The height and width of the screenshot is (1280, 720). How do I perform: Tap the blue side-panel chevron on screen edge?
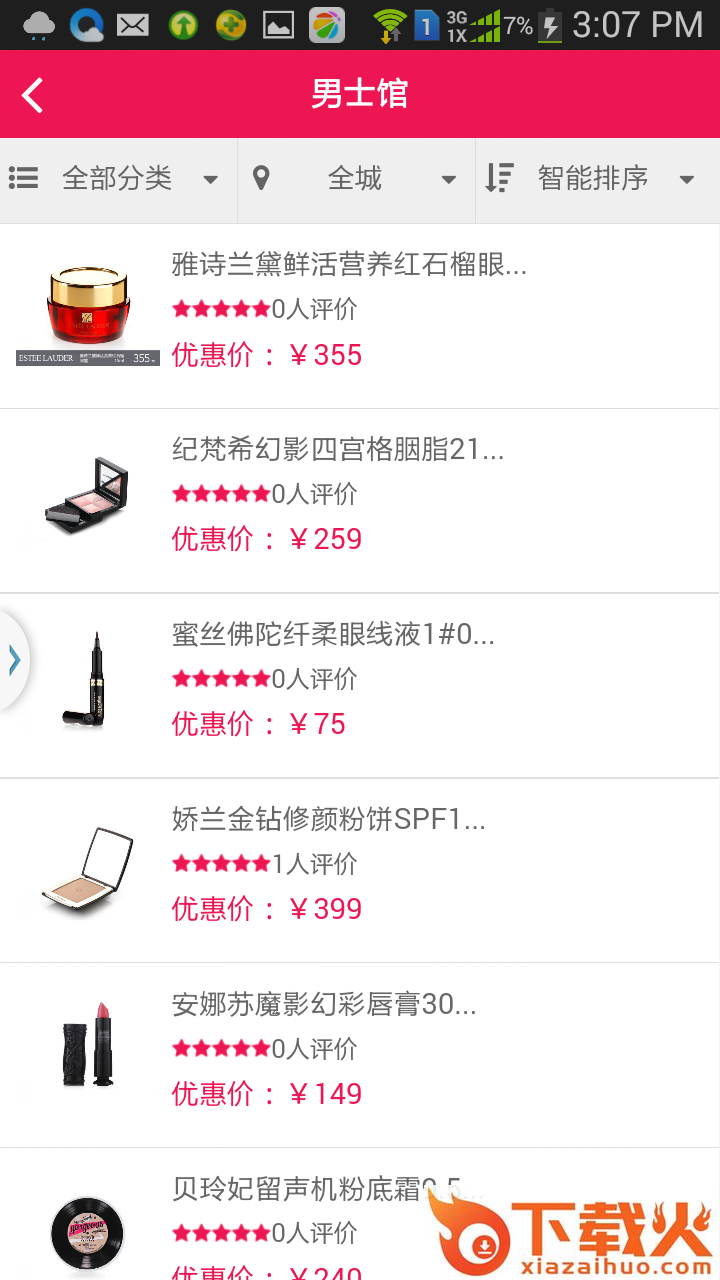[11, 659]
